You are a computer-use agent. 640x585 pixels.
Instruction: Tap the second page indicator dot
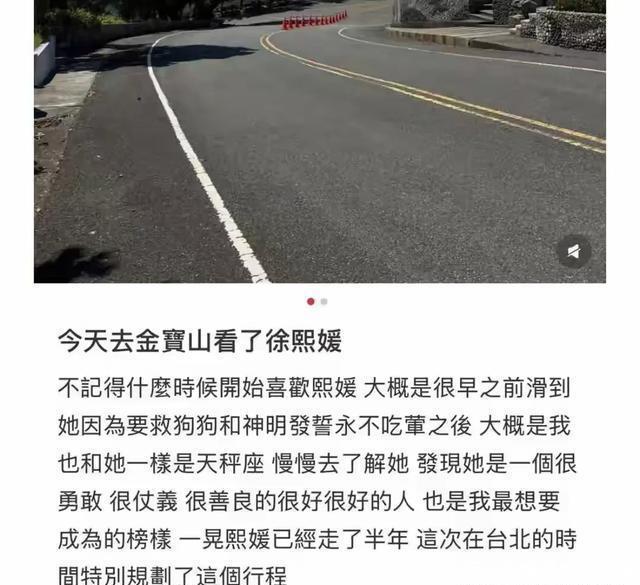(x=324, y=301)
